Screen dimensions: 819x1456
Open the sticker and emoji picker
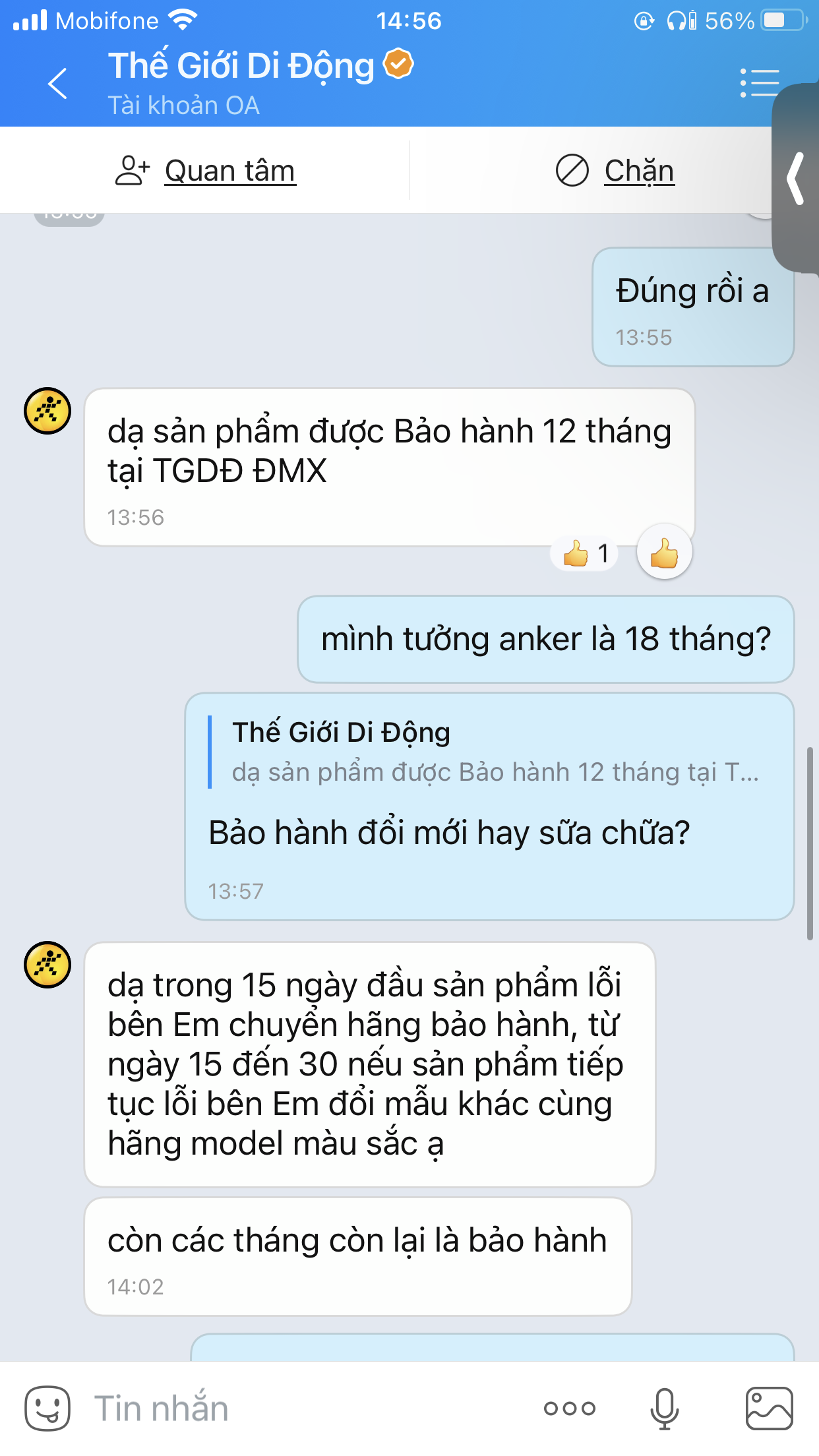[x=47, y=1408]
